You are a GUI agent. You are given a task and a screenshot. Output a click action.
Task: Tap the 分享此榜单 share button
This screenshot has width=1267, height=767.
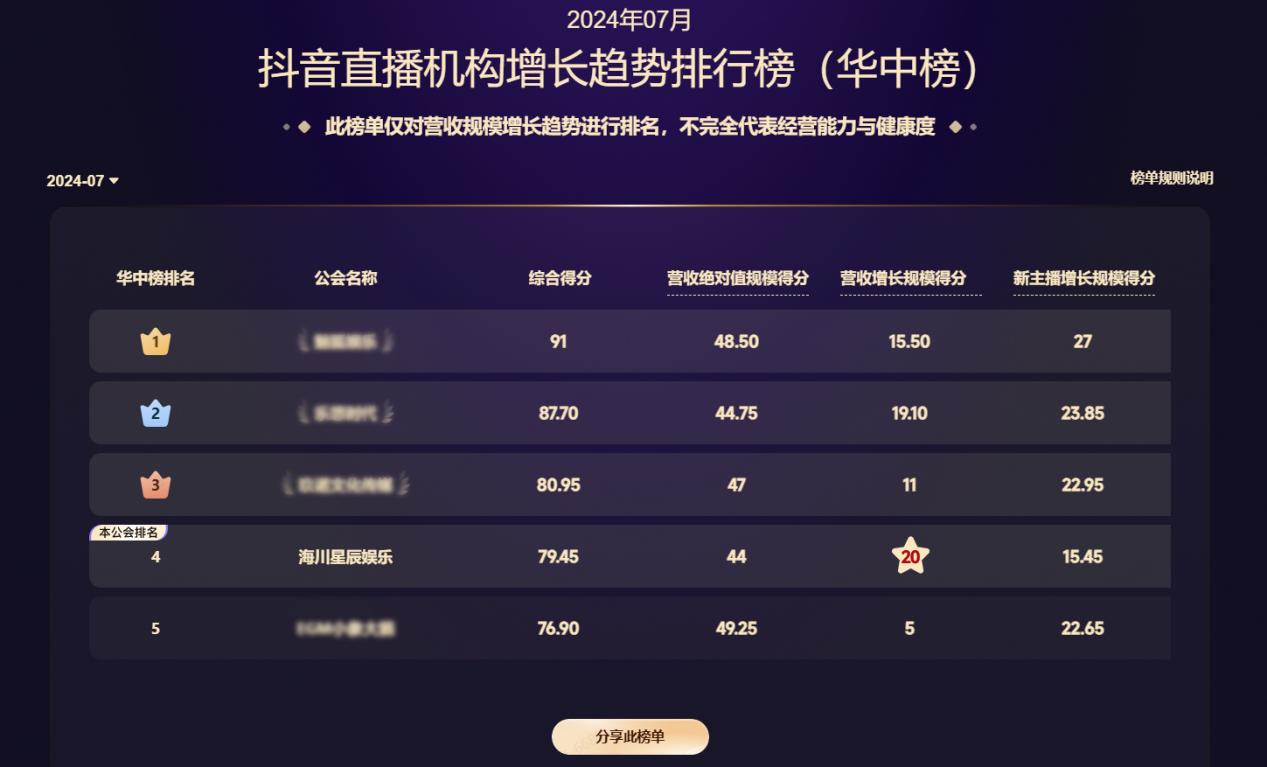click(630, 737)
